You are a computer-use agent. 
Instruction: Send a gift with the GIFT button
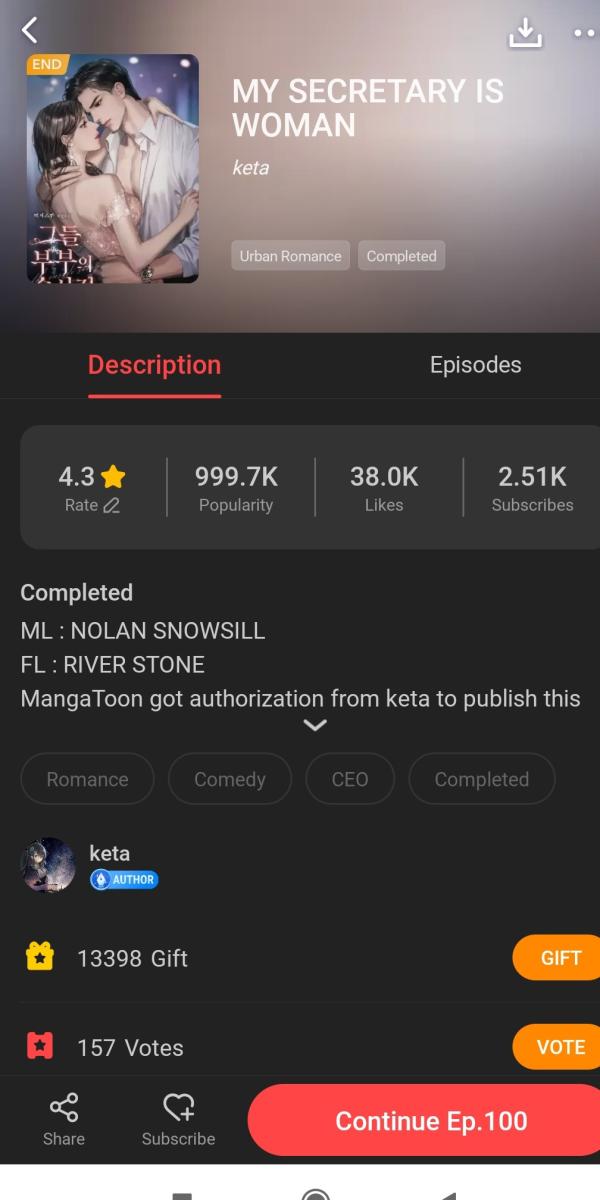[x=560, y=958]
